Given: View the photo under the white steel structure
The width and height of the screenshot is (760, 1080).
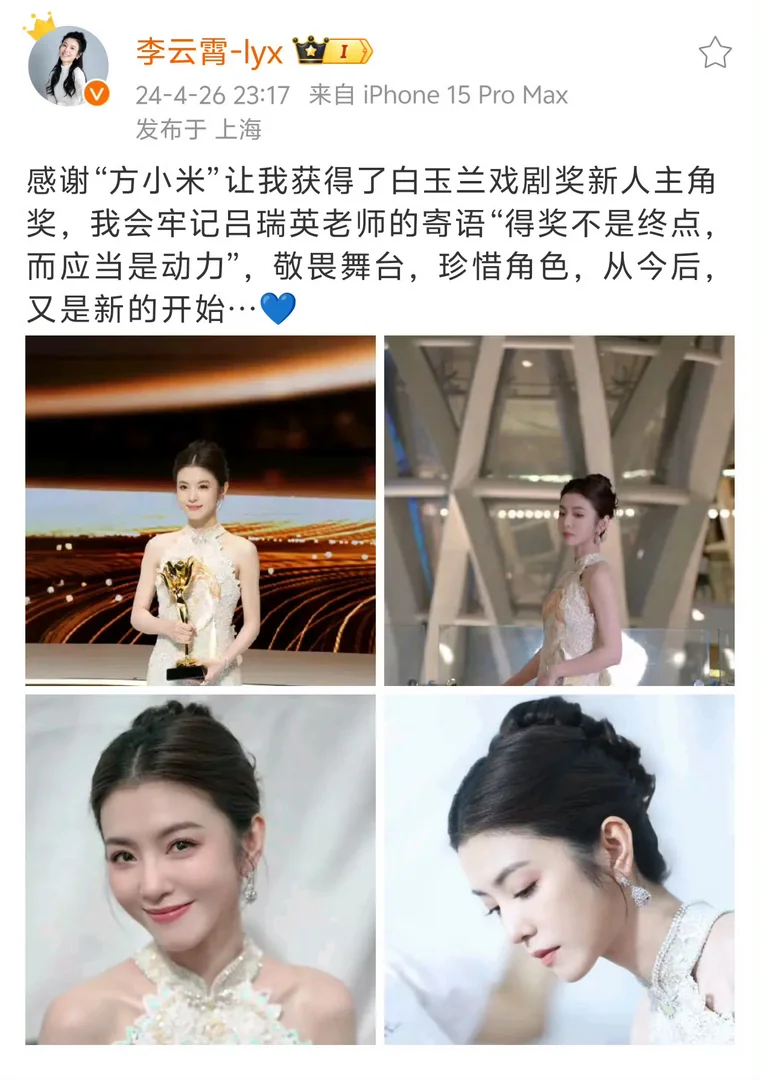Looking at the screenshot, I should click(x=559, y=510).
